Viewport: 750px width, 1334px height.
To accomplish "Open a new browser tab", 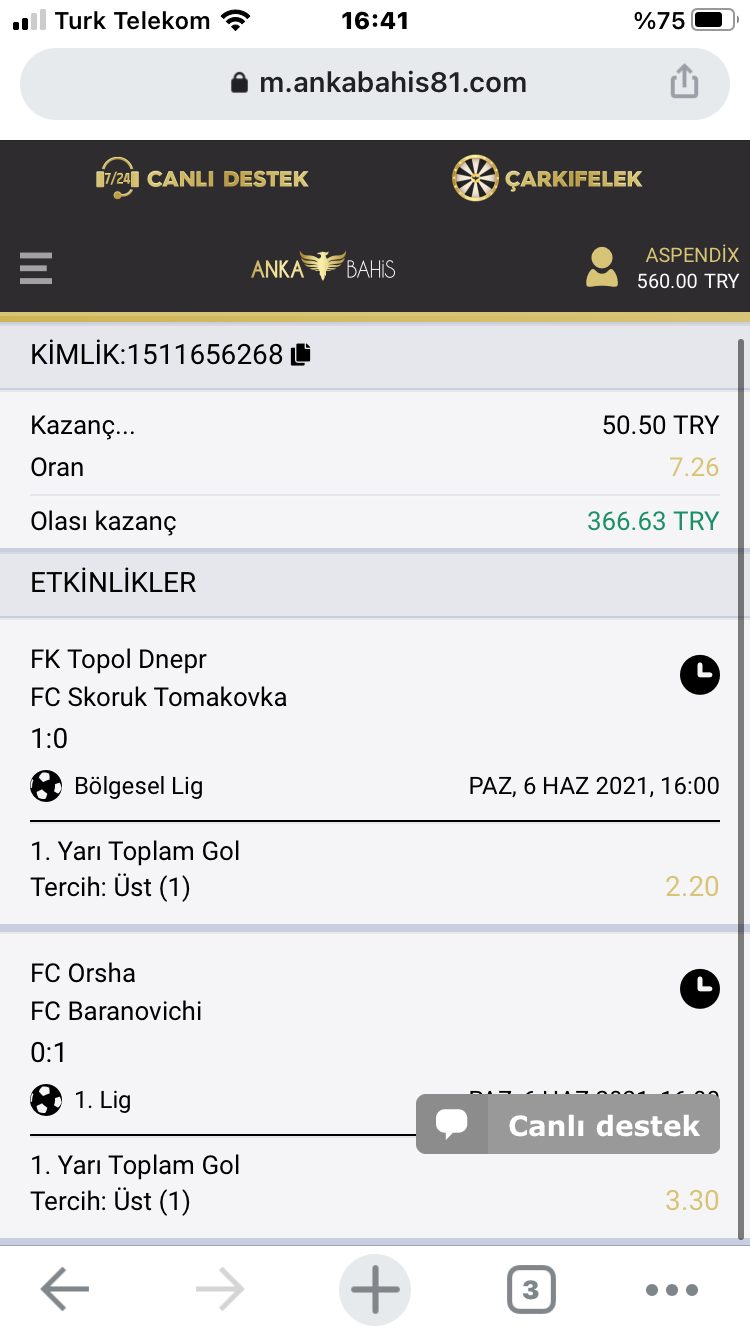I will tap(375, 1290).
